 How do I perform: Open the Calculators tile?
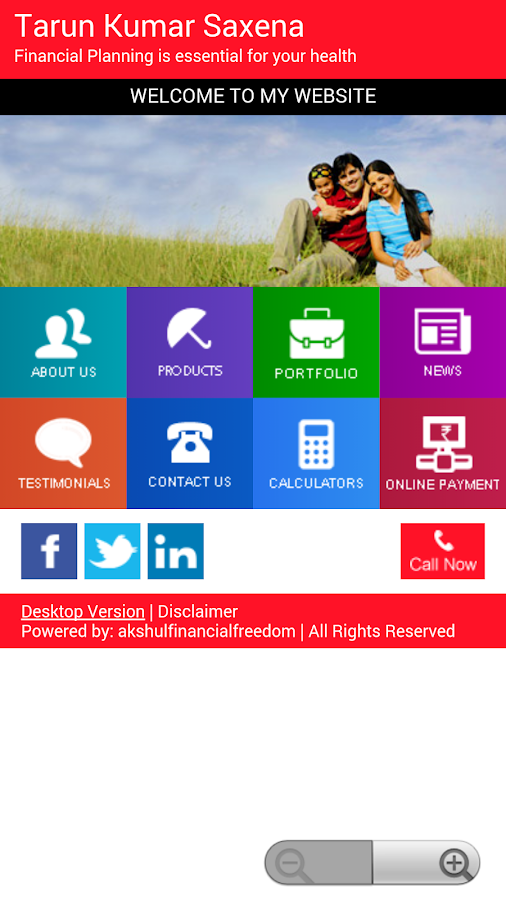[316, 453]
